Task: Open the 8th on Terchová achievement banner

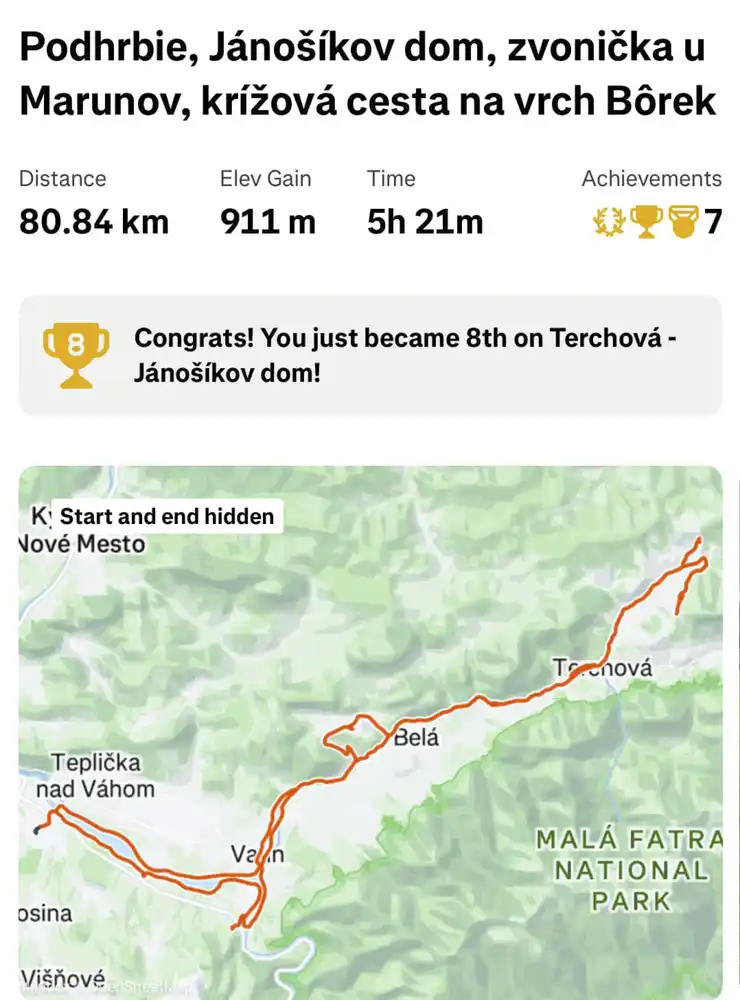Action: click(x=370, y=355)
